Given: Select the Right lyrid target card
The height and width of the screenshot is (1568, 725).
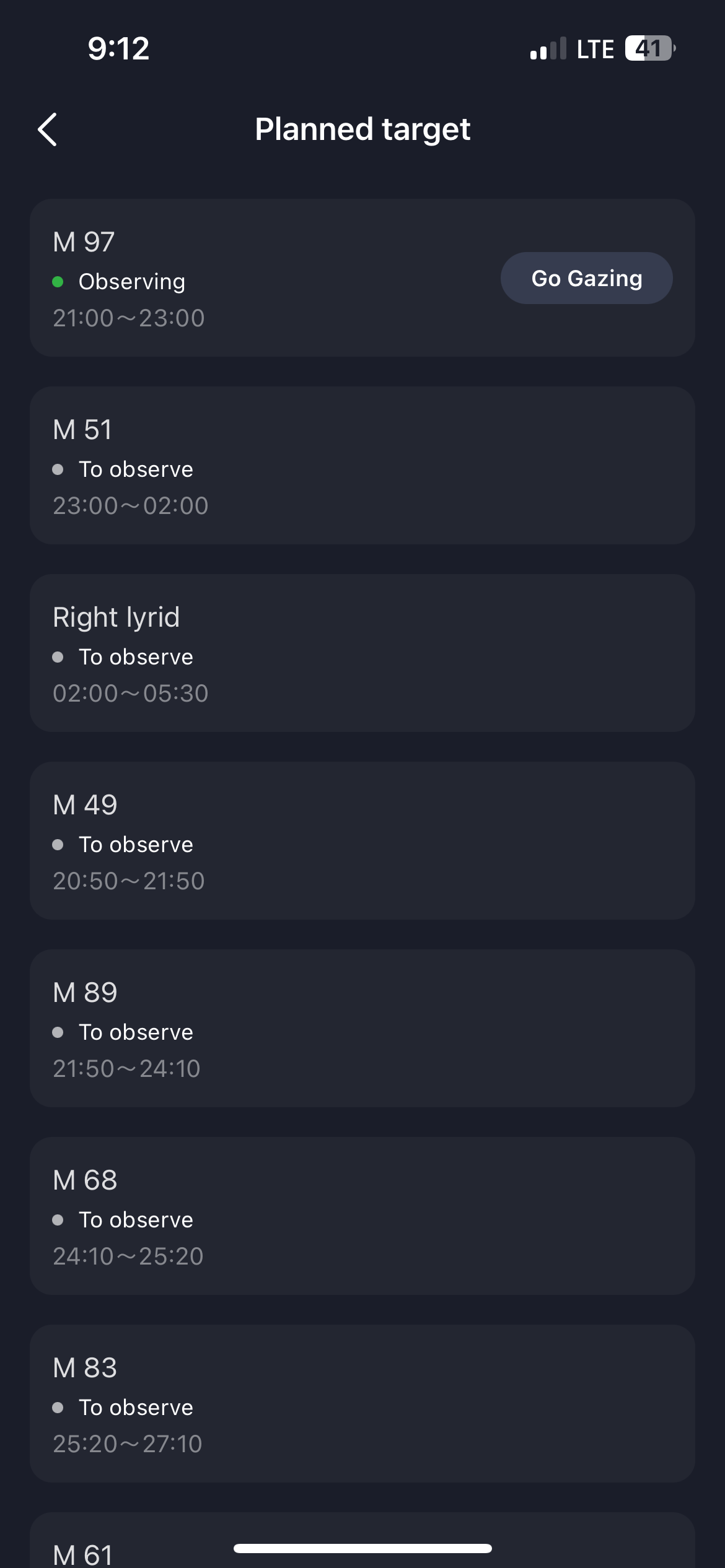Looking at the screenshot, I should coord(362,653).
